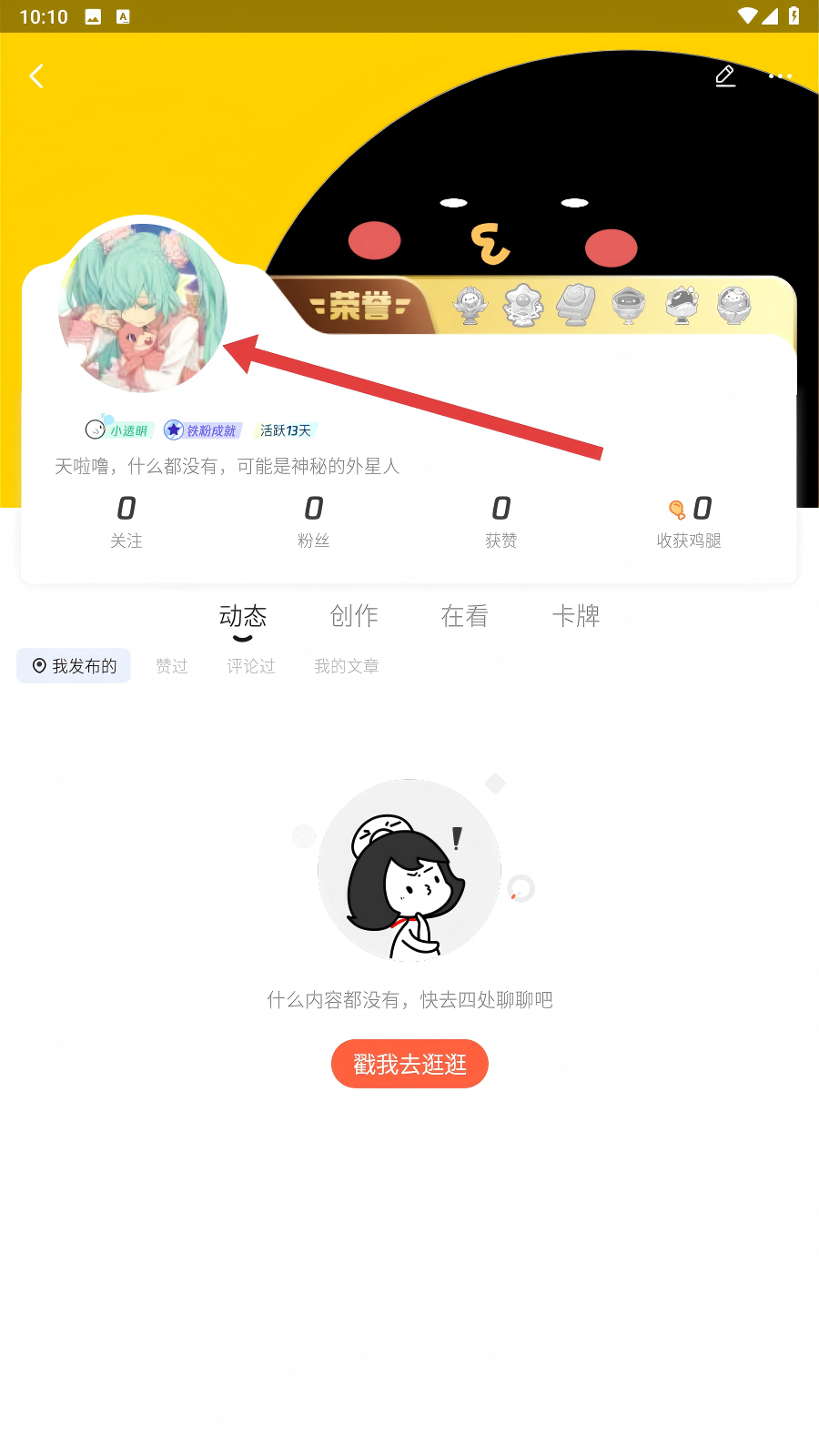Switch to the 动态 tab
Viewport: 819px width, 1456px height.
click(x=243, y=617)
